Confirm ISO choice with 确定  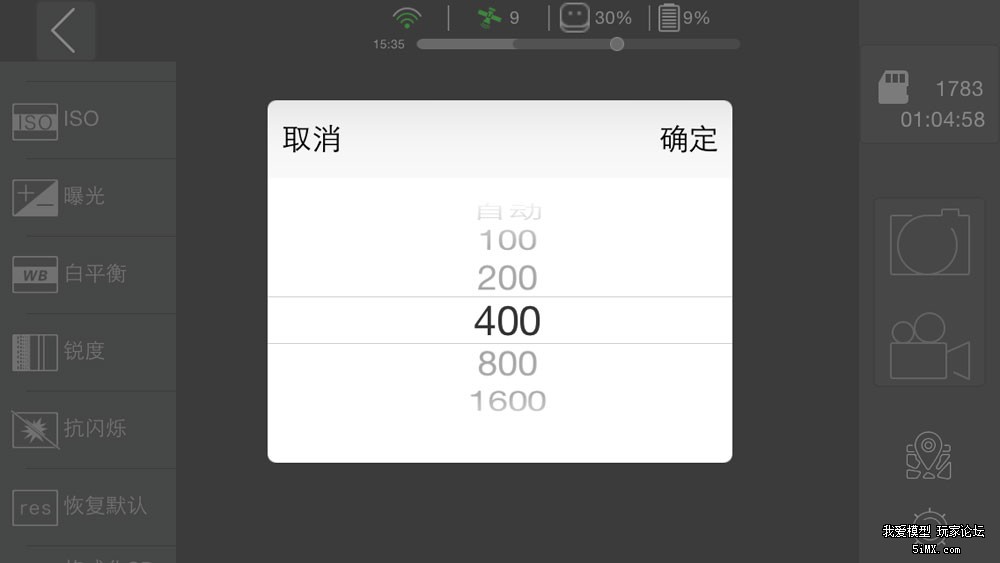(689, 140)
